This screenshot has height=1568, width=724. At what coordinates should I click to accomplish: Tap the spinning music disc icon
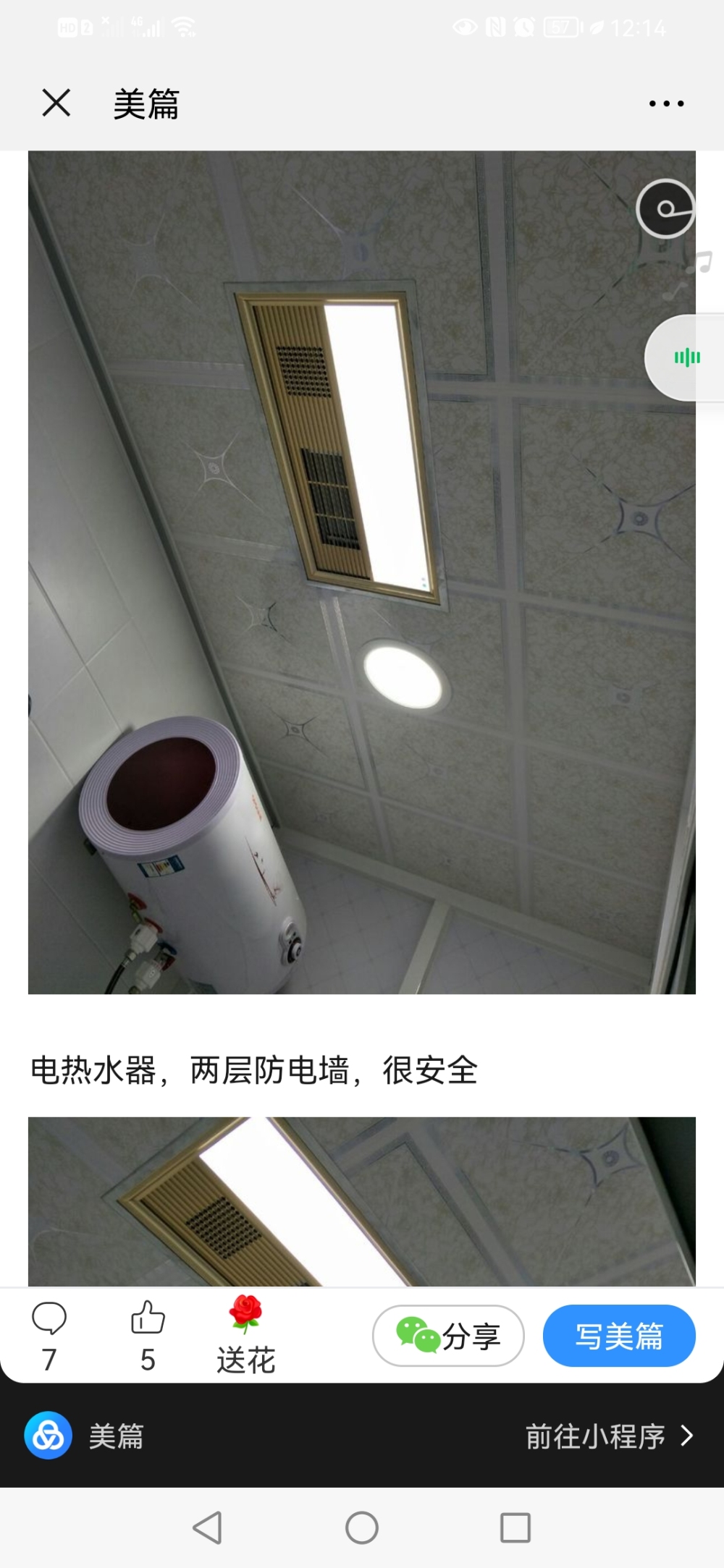click(x=666, y=209)
